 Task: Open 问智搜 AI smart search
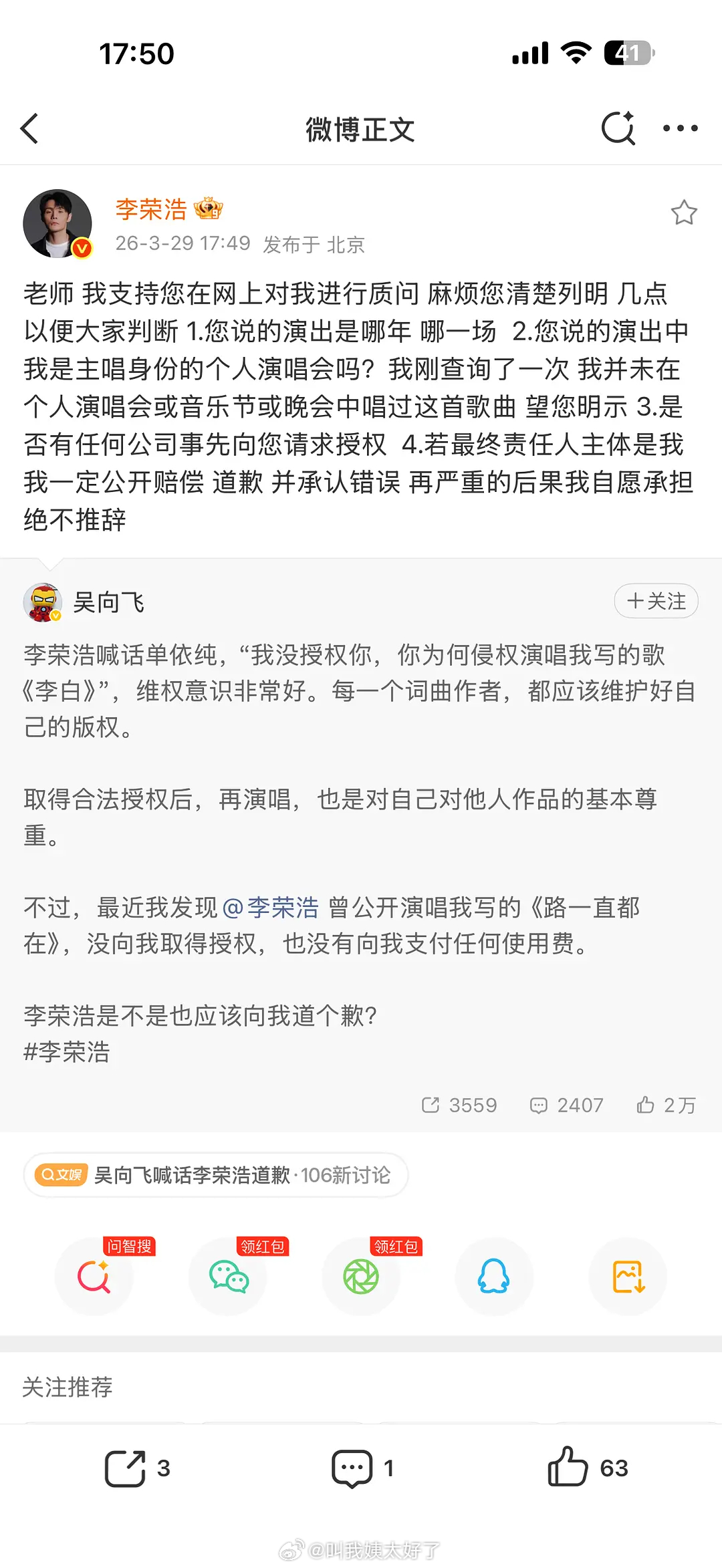point(94,1277)
